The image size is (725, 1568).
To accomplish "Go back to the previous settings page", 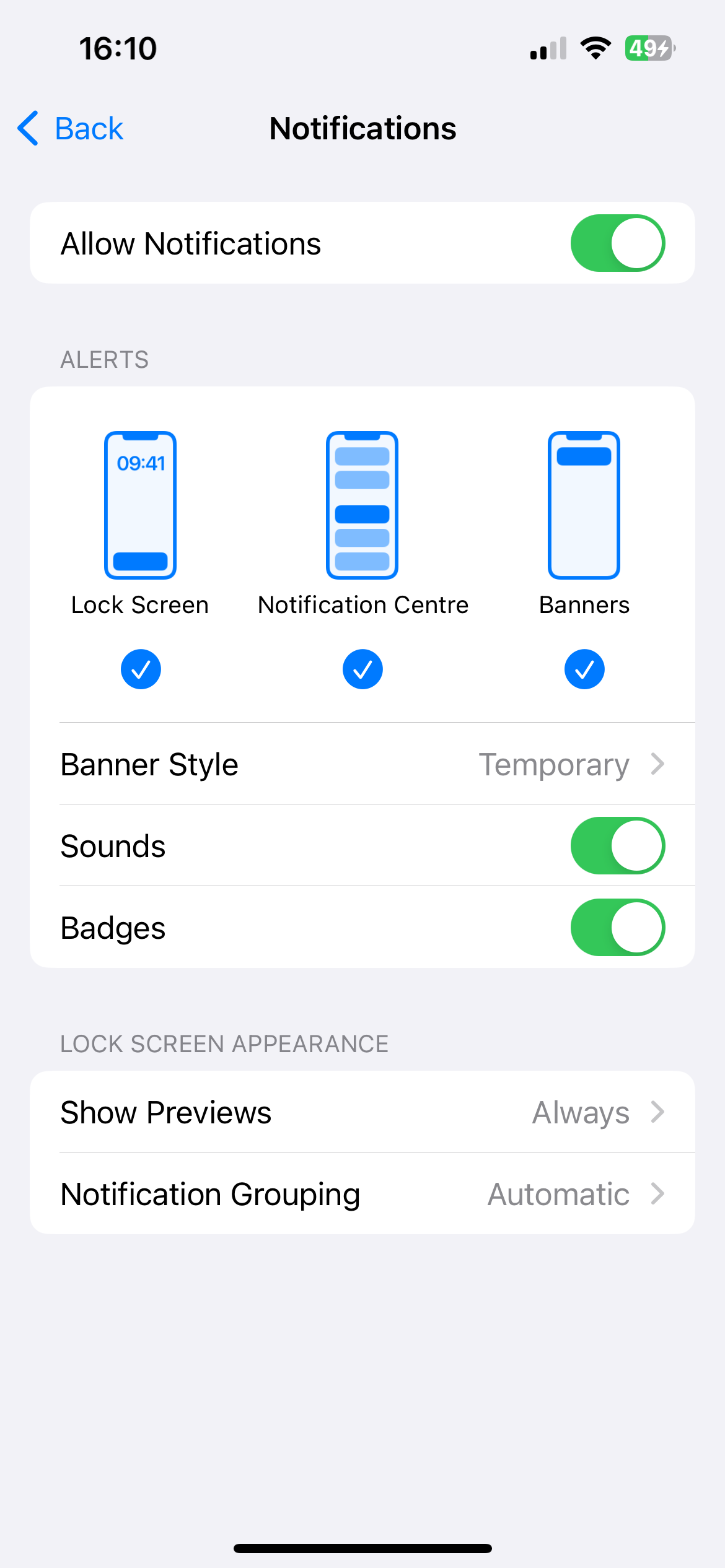I will pos(71,129).
